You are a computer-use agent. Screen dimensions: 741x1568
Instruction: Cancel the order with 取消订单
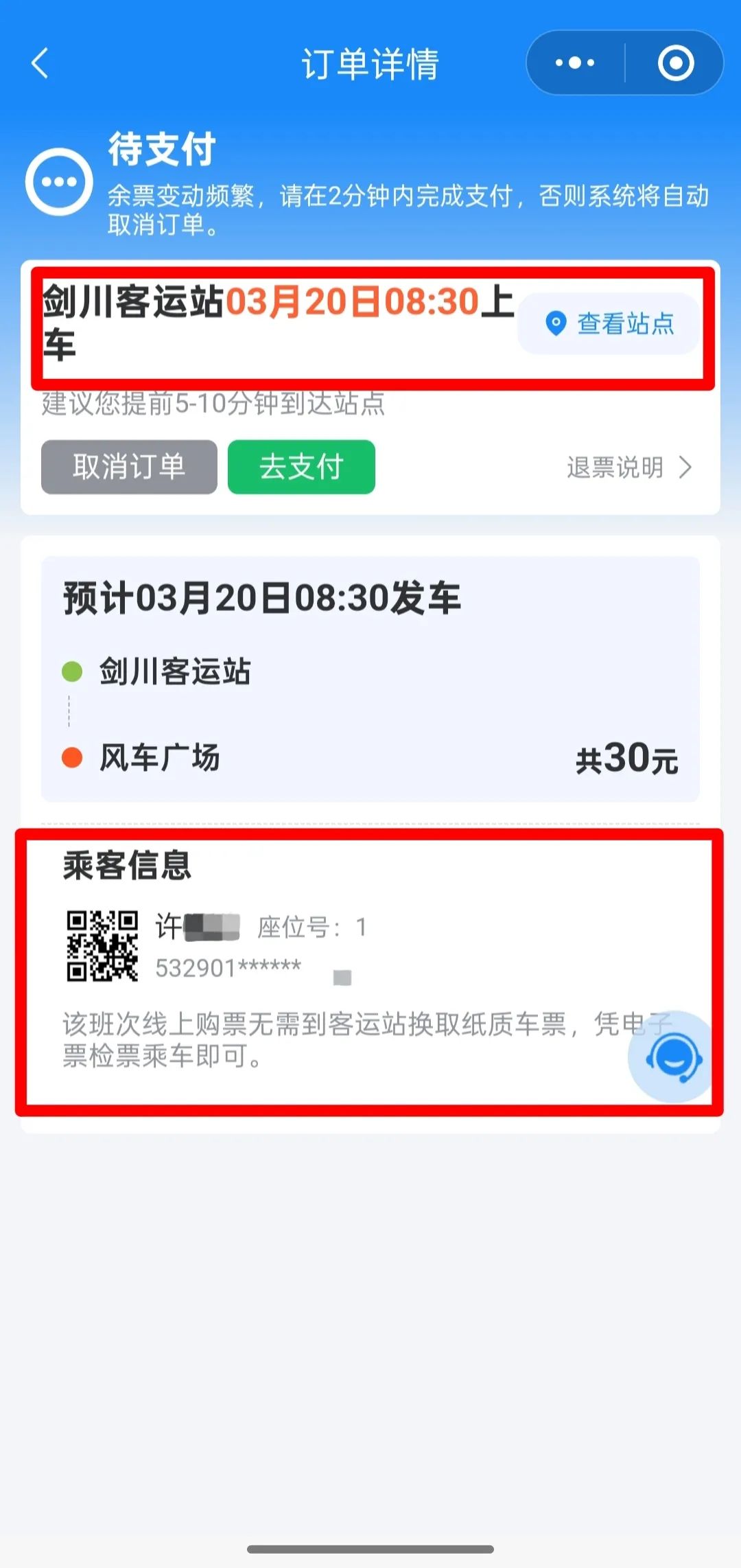129,467
